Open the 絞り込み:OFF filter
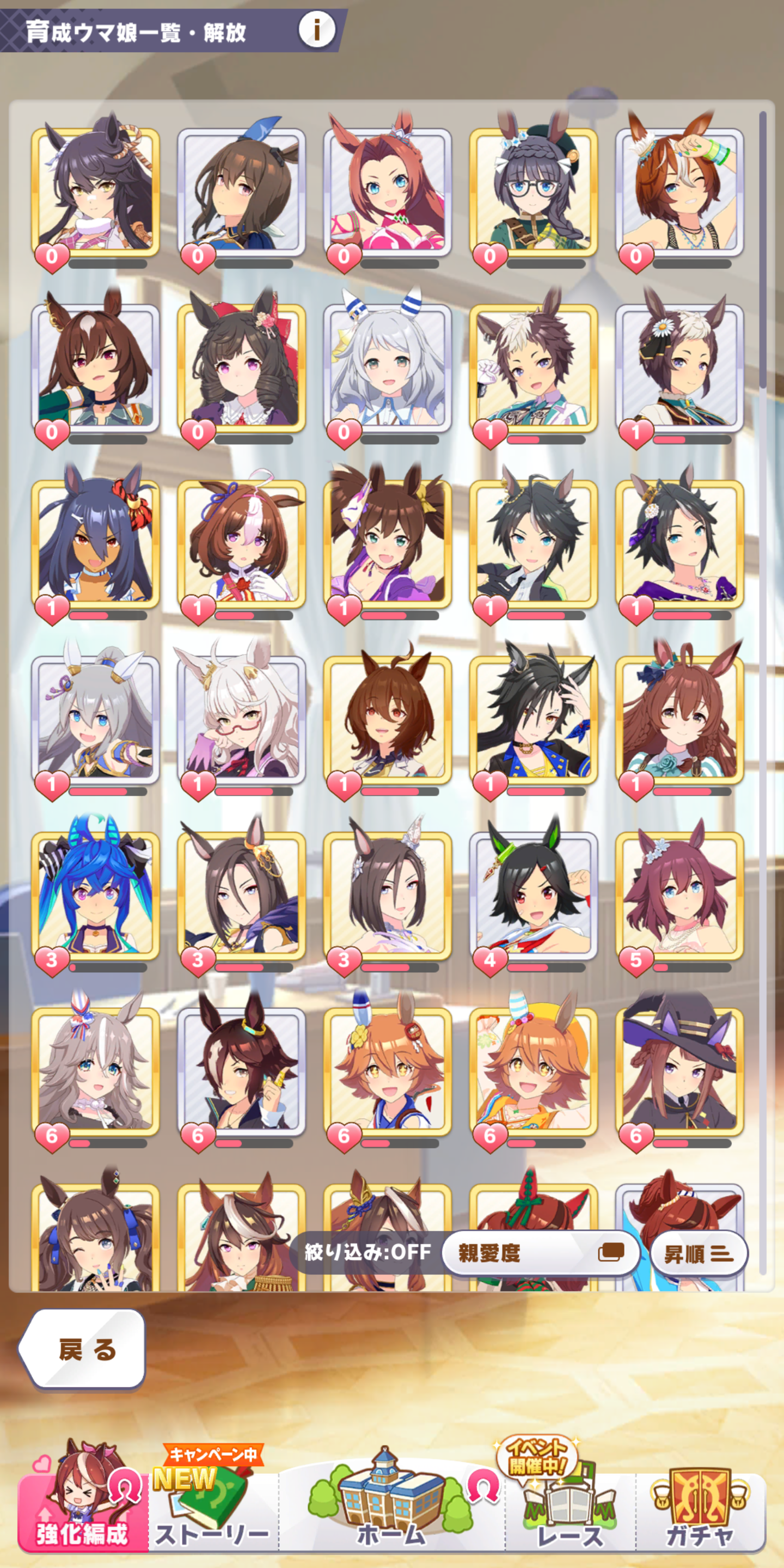 (367, 1252)
